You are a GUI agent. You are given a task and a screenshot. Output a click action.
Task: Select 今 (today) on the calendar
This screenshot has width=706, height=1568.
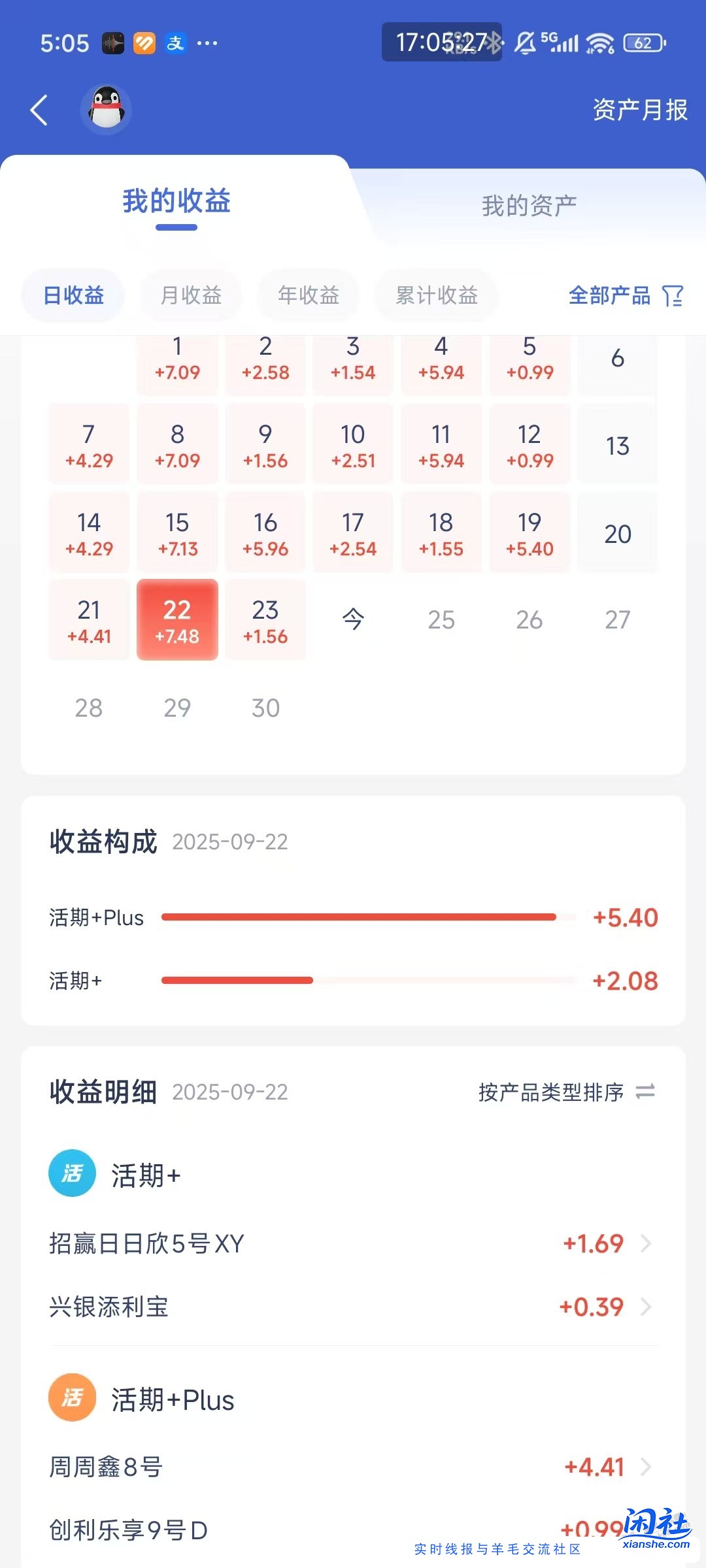[353, 619]
